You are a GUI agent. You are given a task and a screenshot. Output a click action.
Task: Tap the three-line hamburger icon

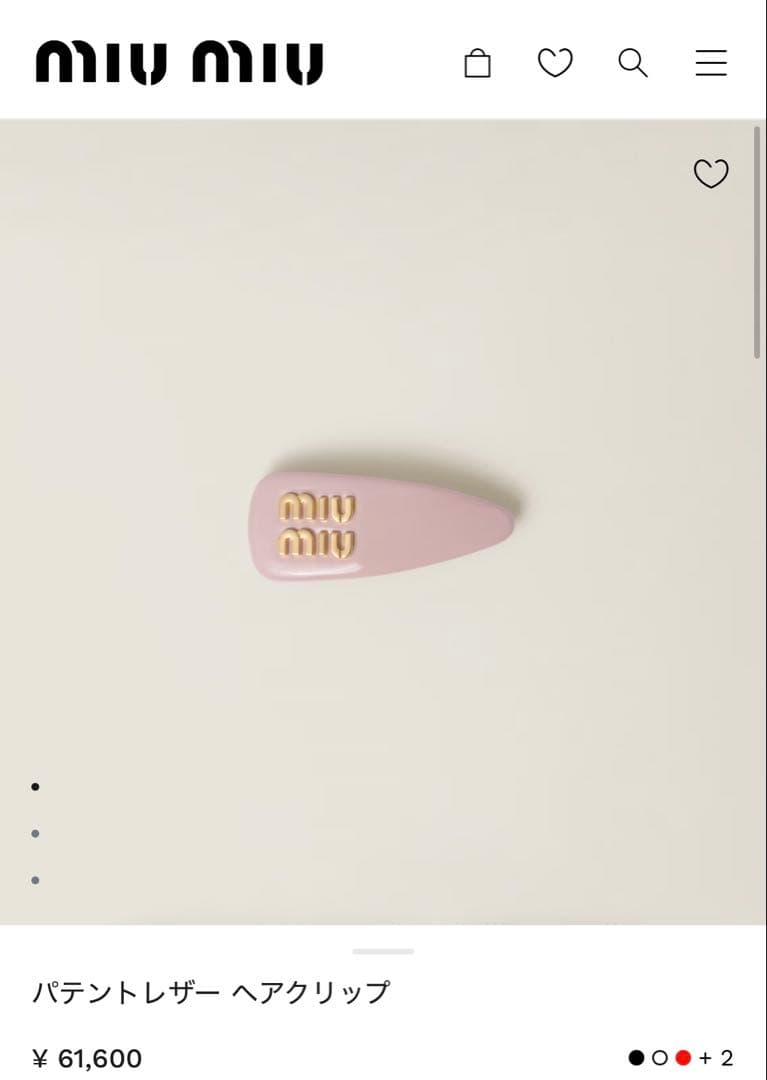[x=710, y=63]
